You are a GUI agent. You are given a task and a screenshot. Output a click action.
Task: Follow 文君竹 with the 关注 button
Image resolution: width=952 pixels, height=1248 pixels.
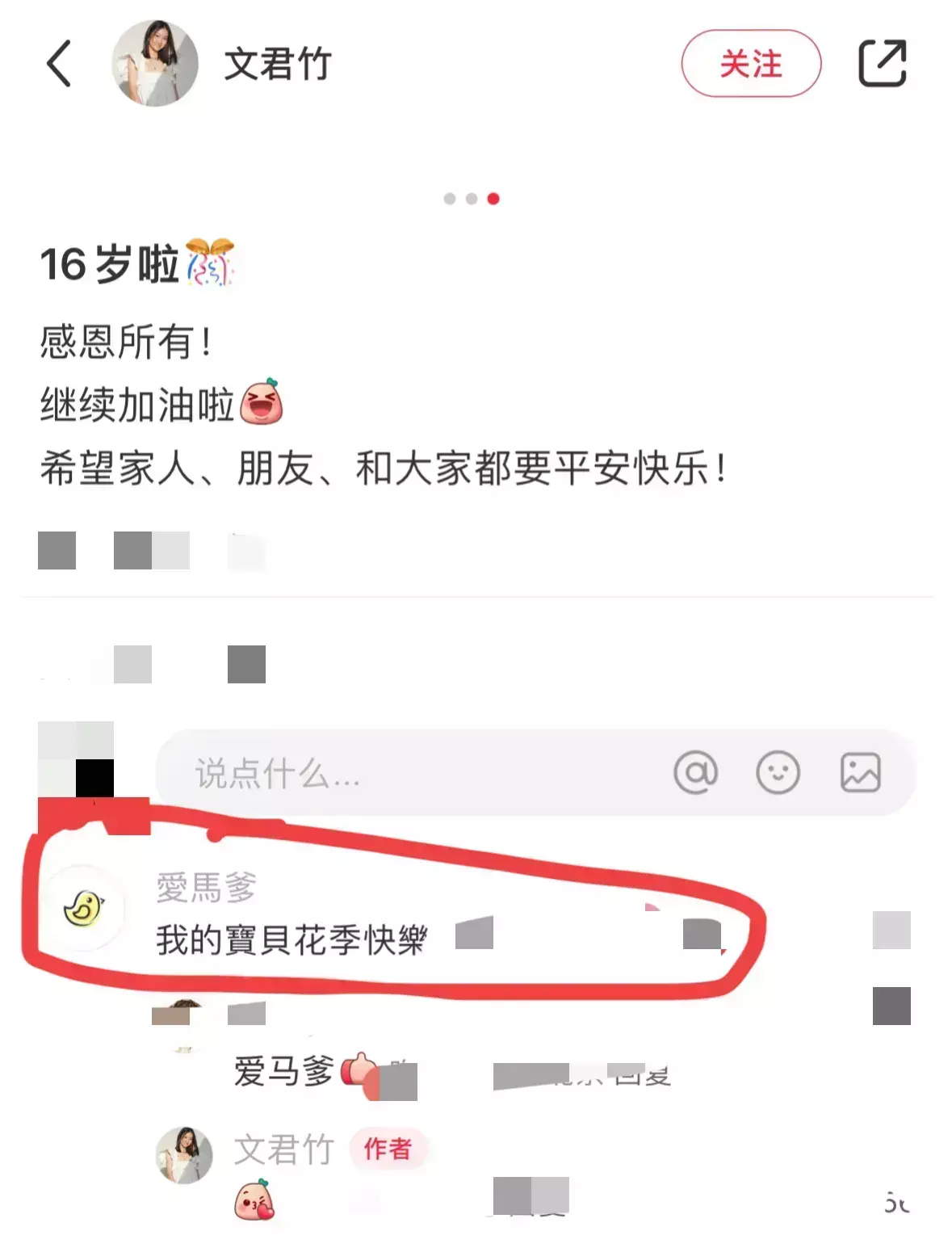click(751, 64)
